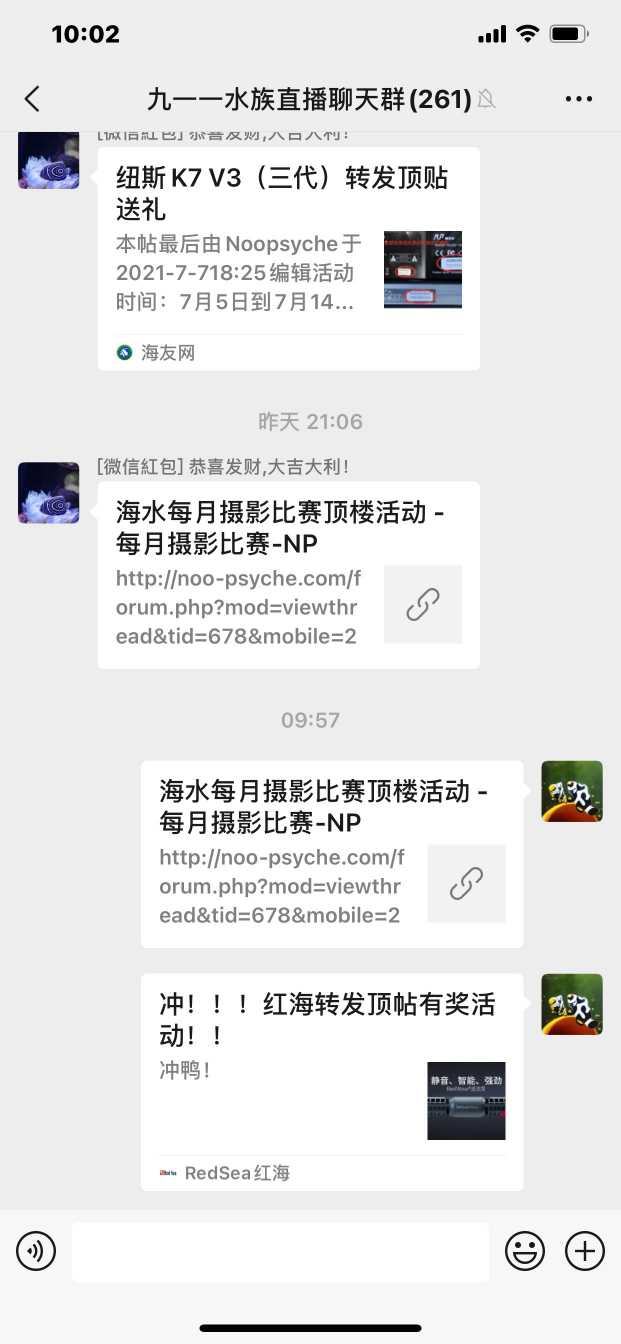621x1344 pixels.
Task: View profile of the 纽斯 K7 V3 card sender
Action: tap(49, 159)
